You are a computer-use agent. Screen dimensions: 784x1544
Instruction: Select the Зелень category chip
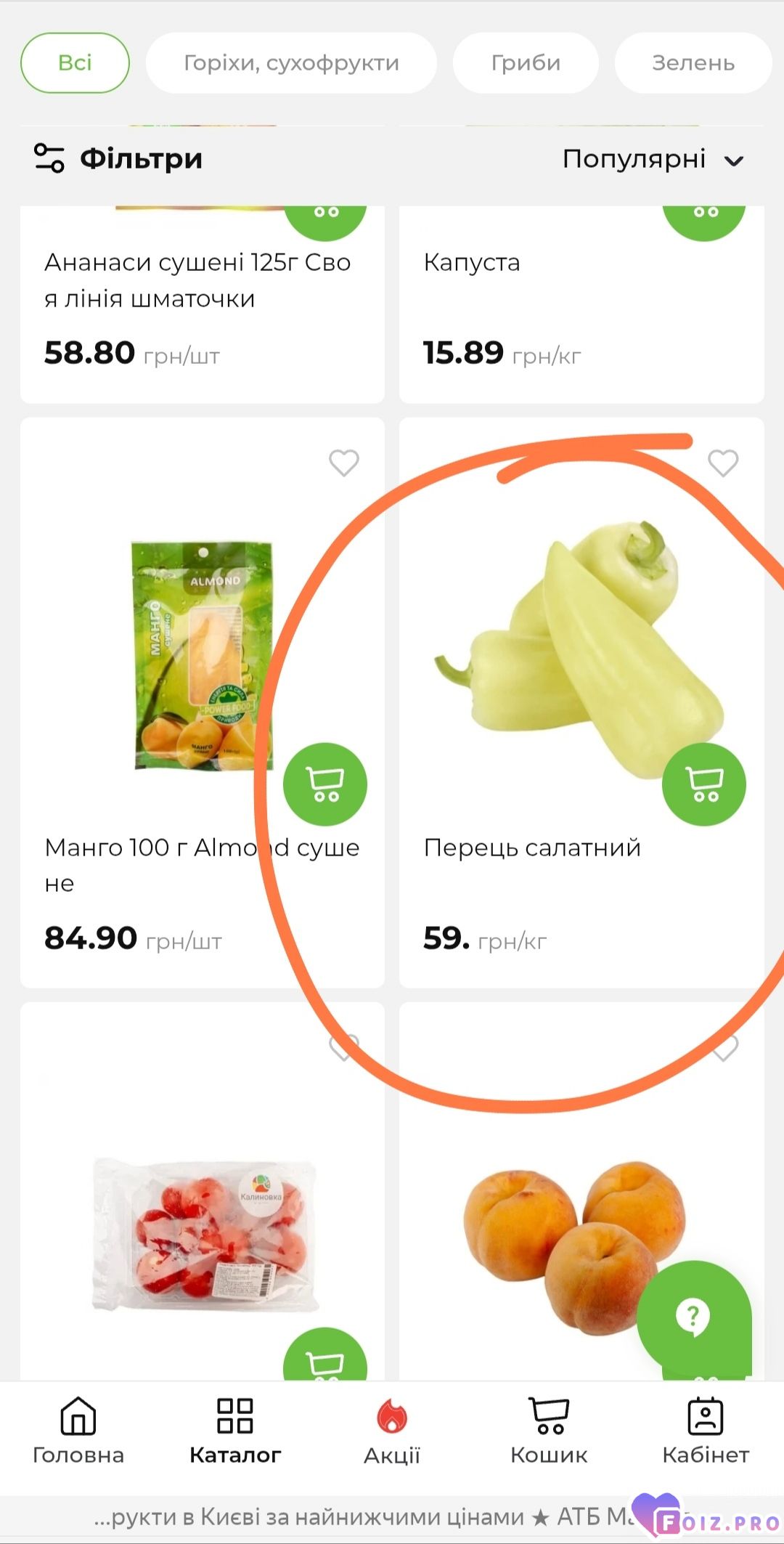(693, 63)
